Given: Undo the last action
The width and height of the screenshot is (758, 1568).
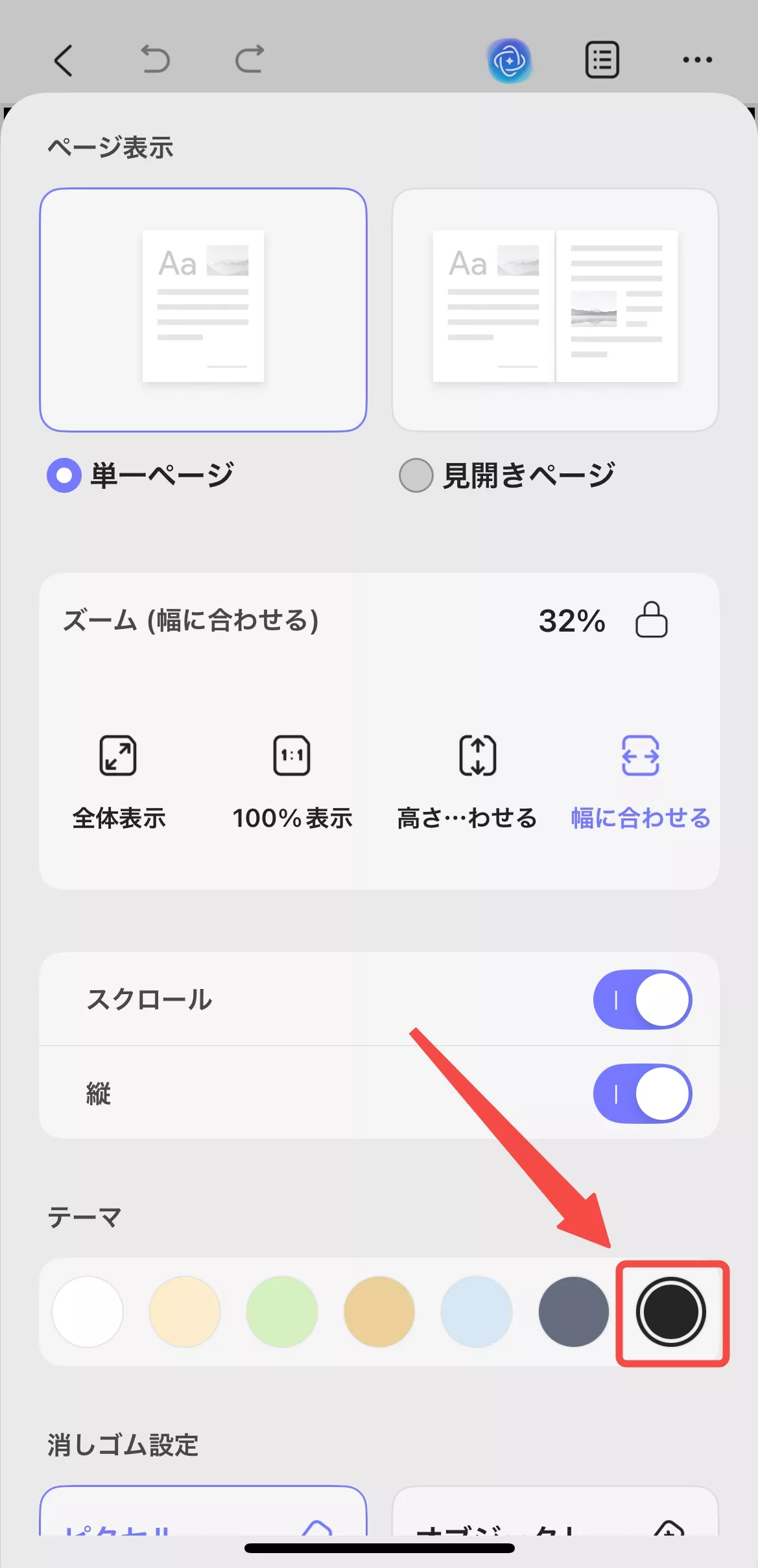Looking at the screenshot, I should coord(156,60).
